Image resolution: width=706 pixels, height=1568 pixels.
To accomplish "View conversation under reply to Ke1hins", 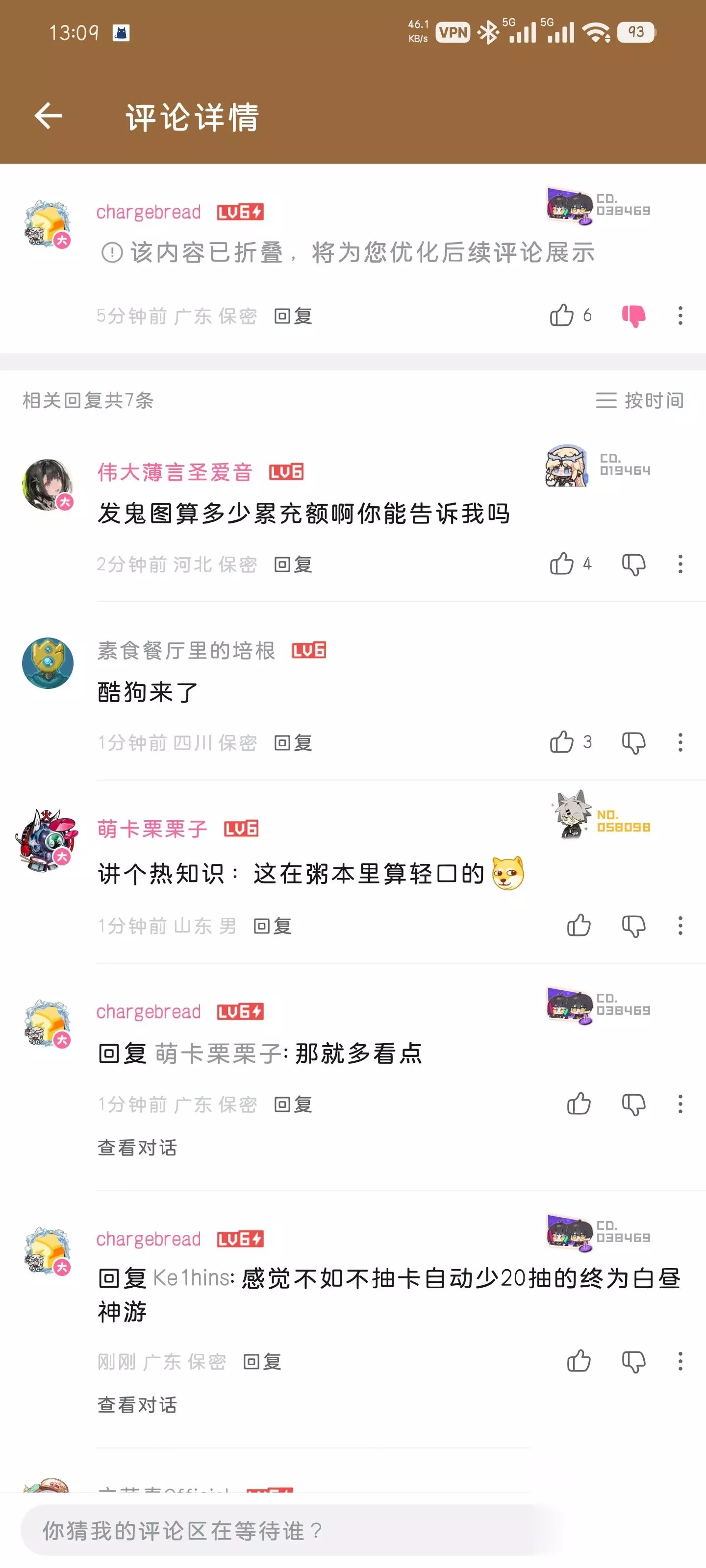I will (138, 1405).
